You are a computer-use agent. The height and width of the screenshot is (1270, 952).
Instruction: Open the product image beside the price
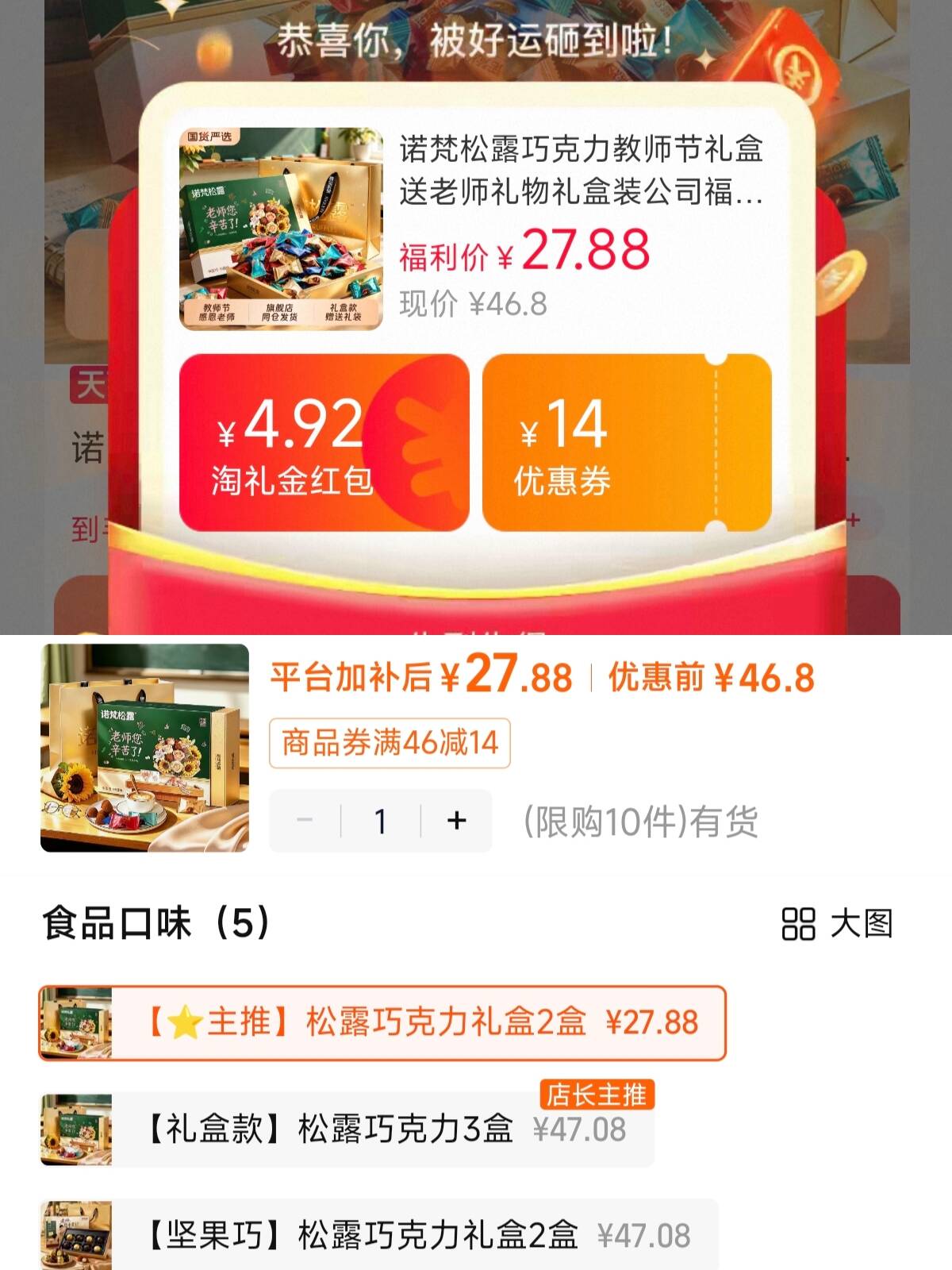coord(144,748)
